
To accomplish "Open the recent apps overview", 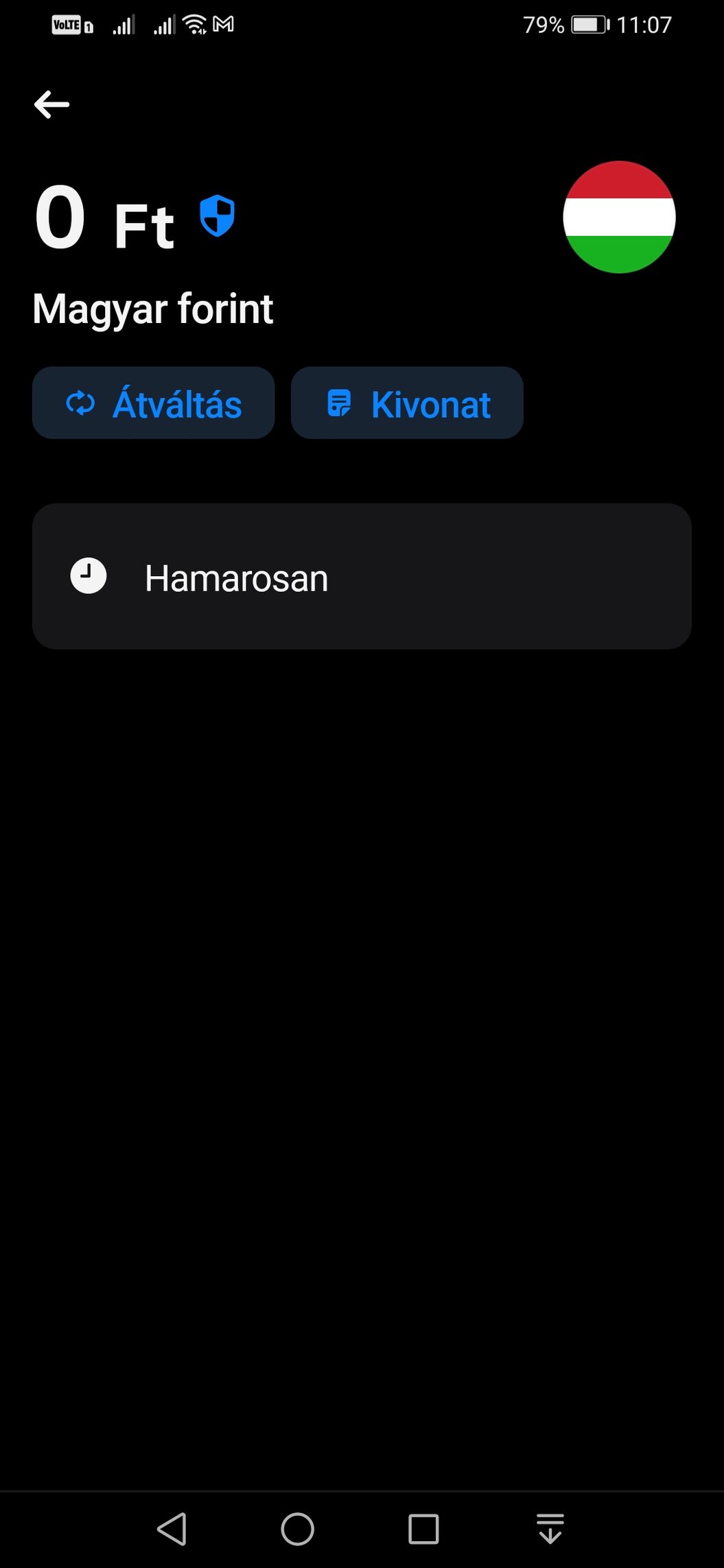I will tap(423, 1529).
